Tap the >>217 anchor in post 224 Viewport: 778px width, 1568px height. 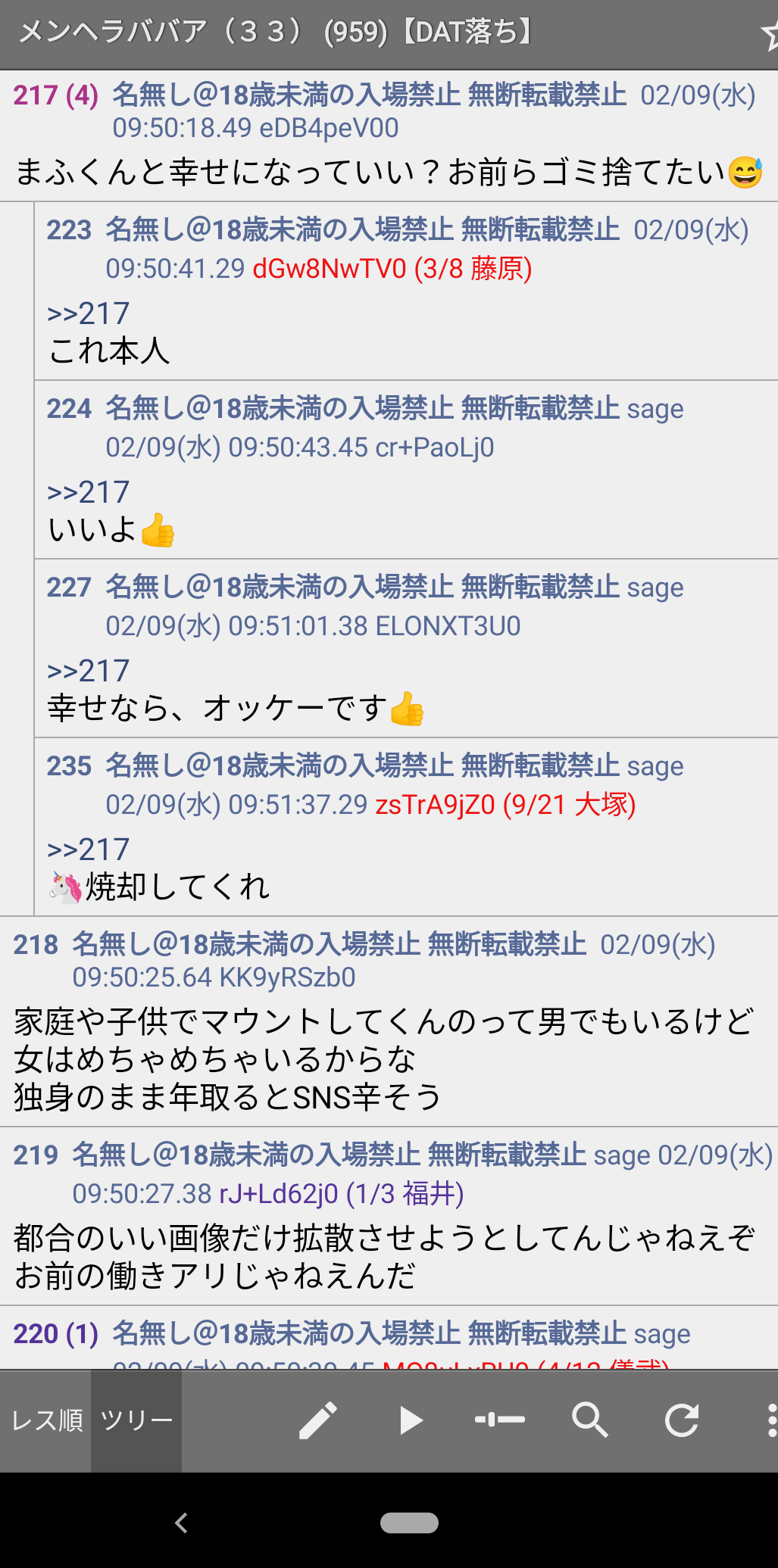click(88, 492)
